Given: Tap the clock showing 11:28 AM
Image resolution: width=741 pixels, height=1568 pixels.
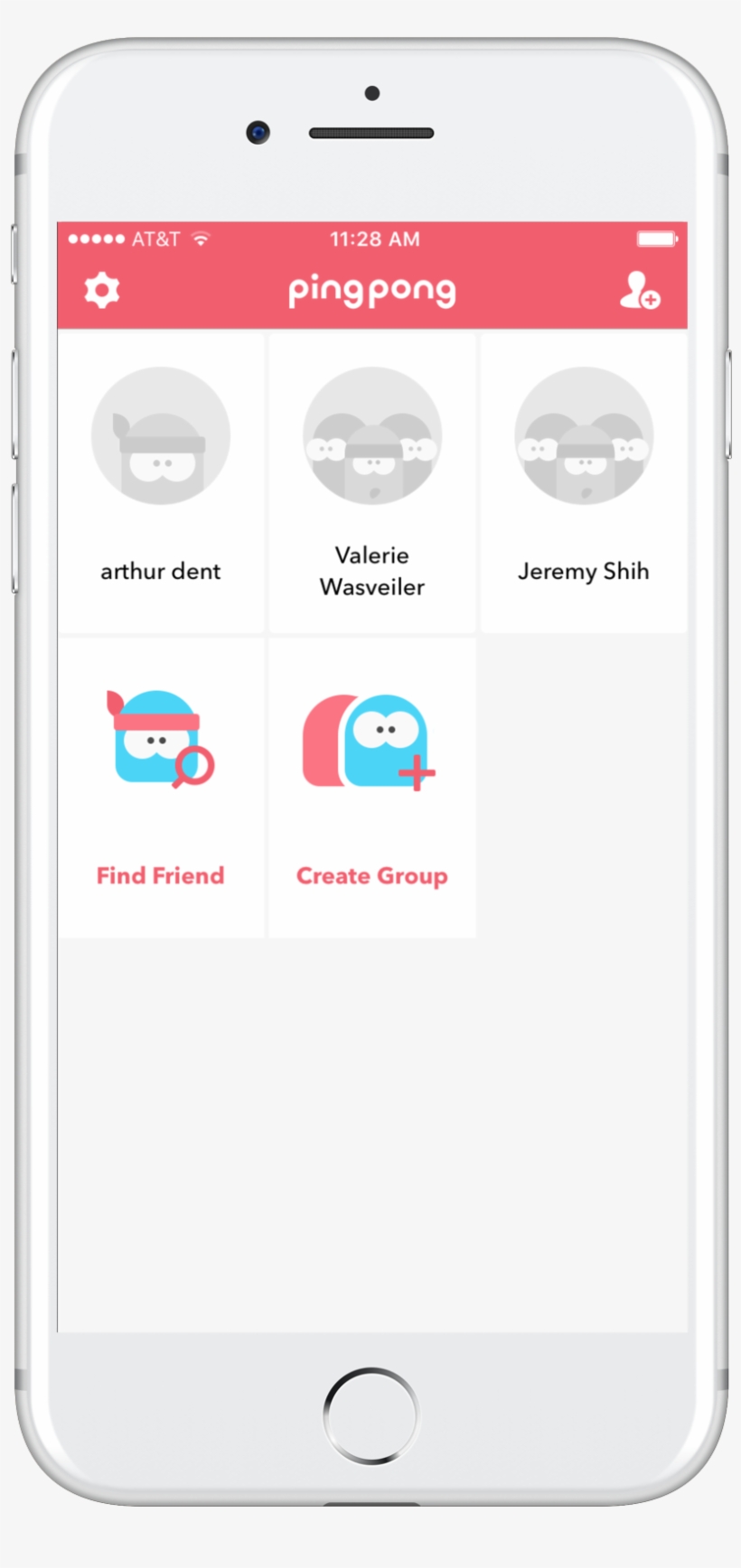Looking at the screenshot, I should click(x=373, y=238).
